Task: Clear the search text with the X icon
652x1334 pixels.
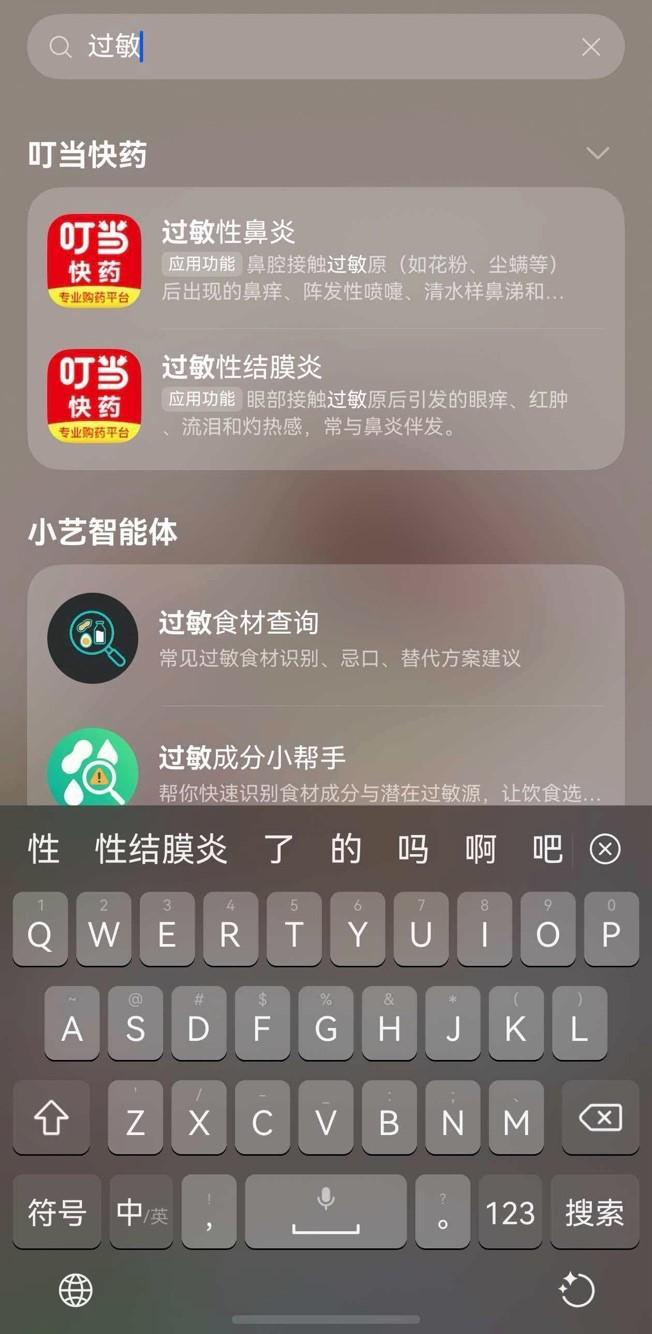Action: (591, 47)
